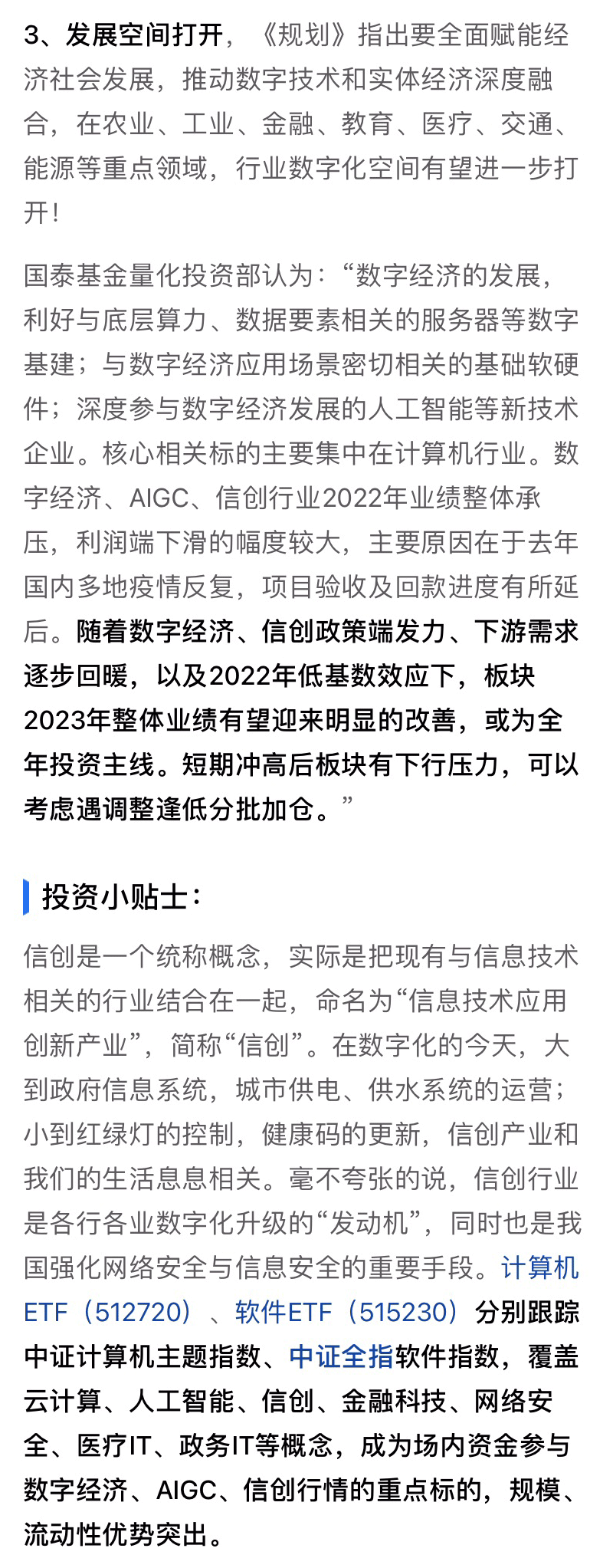Open the 软件ETF（515230）link
This screenshot has width=613, height=1568.
346,1312
